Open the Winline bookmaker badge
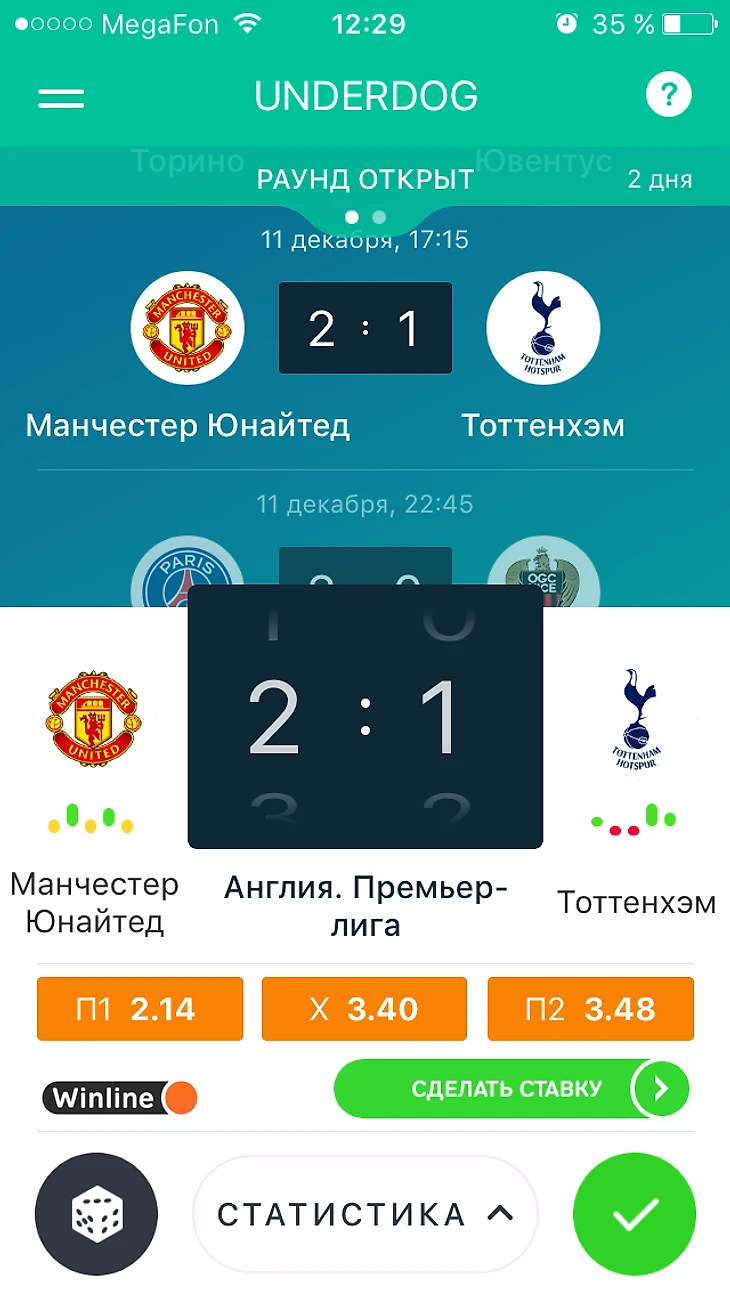This screenshot has width=730, height=1296. point(120,1098)
